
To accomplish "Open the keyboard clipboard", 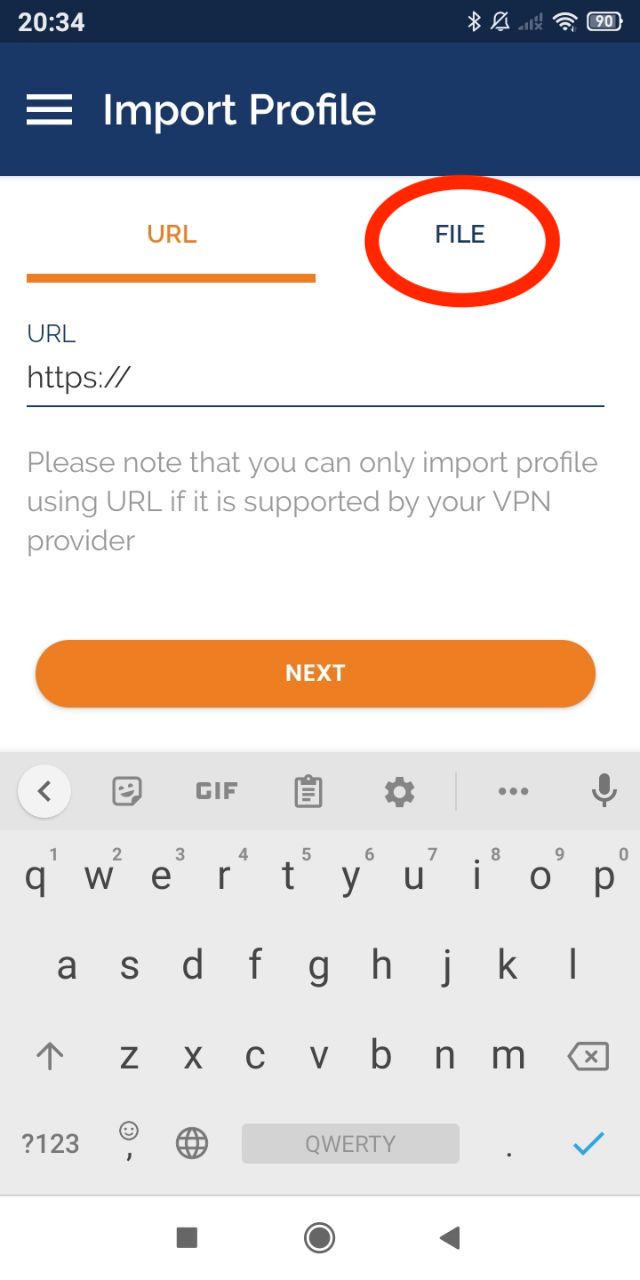I will point(308,792).
